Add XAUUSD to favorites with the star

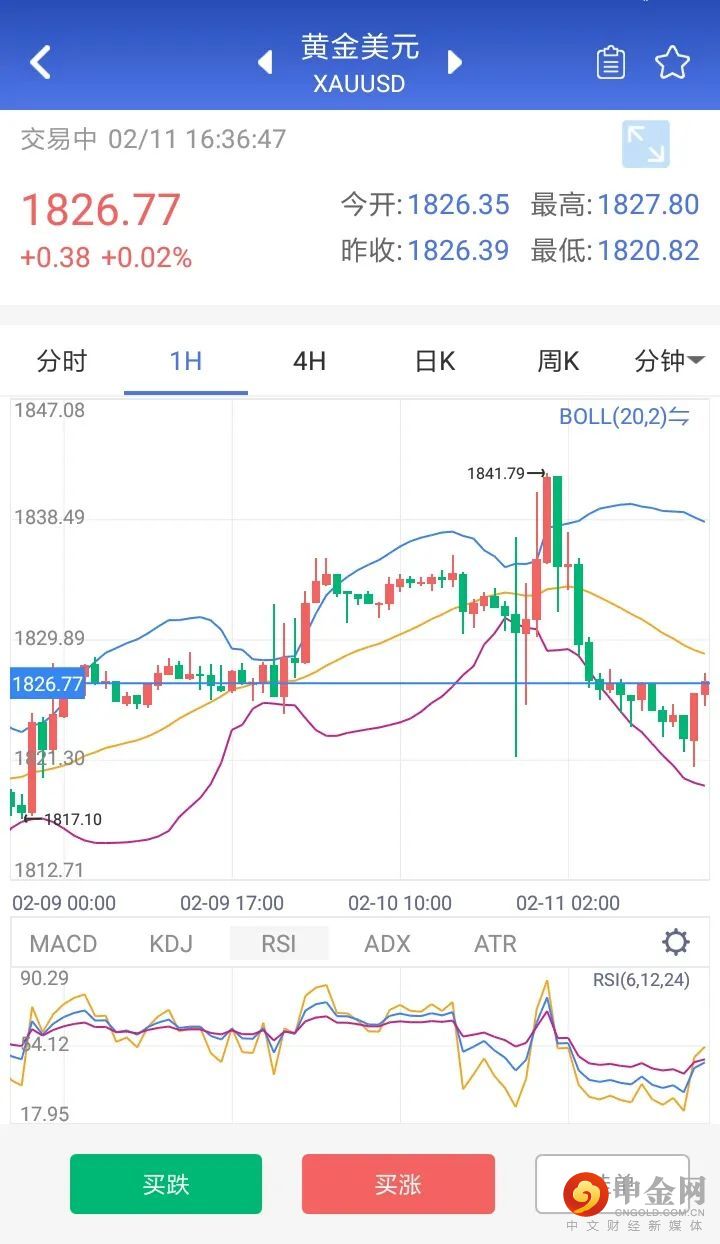tap(672, 63)
